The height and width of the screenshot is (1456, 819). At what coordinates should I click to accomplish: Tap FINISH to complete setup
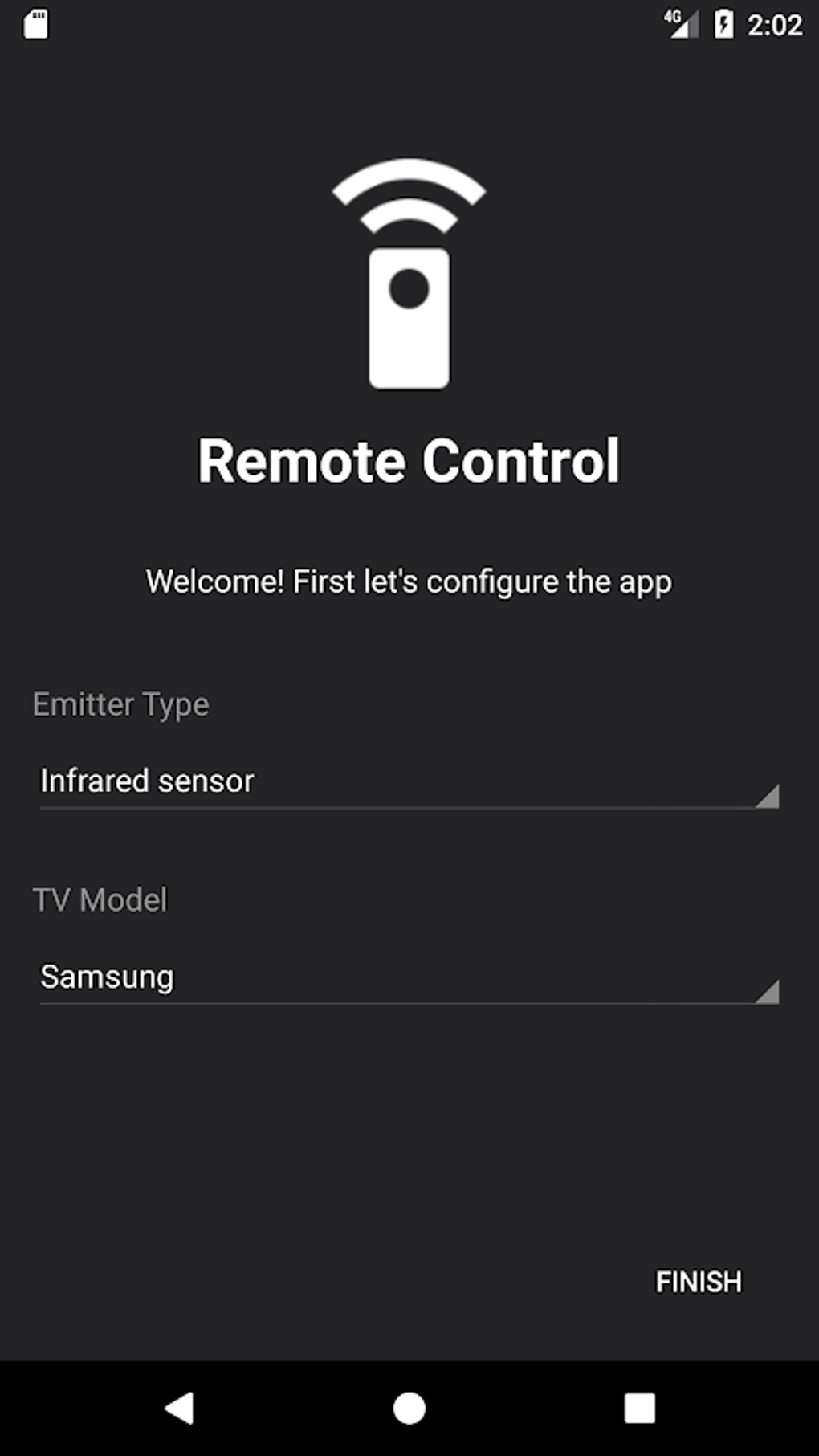coord(698,1282)
